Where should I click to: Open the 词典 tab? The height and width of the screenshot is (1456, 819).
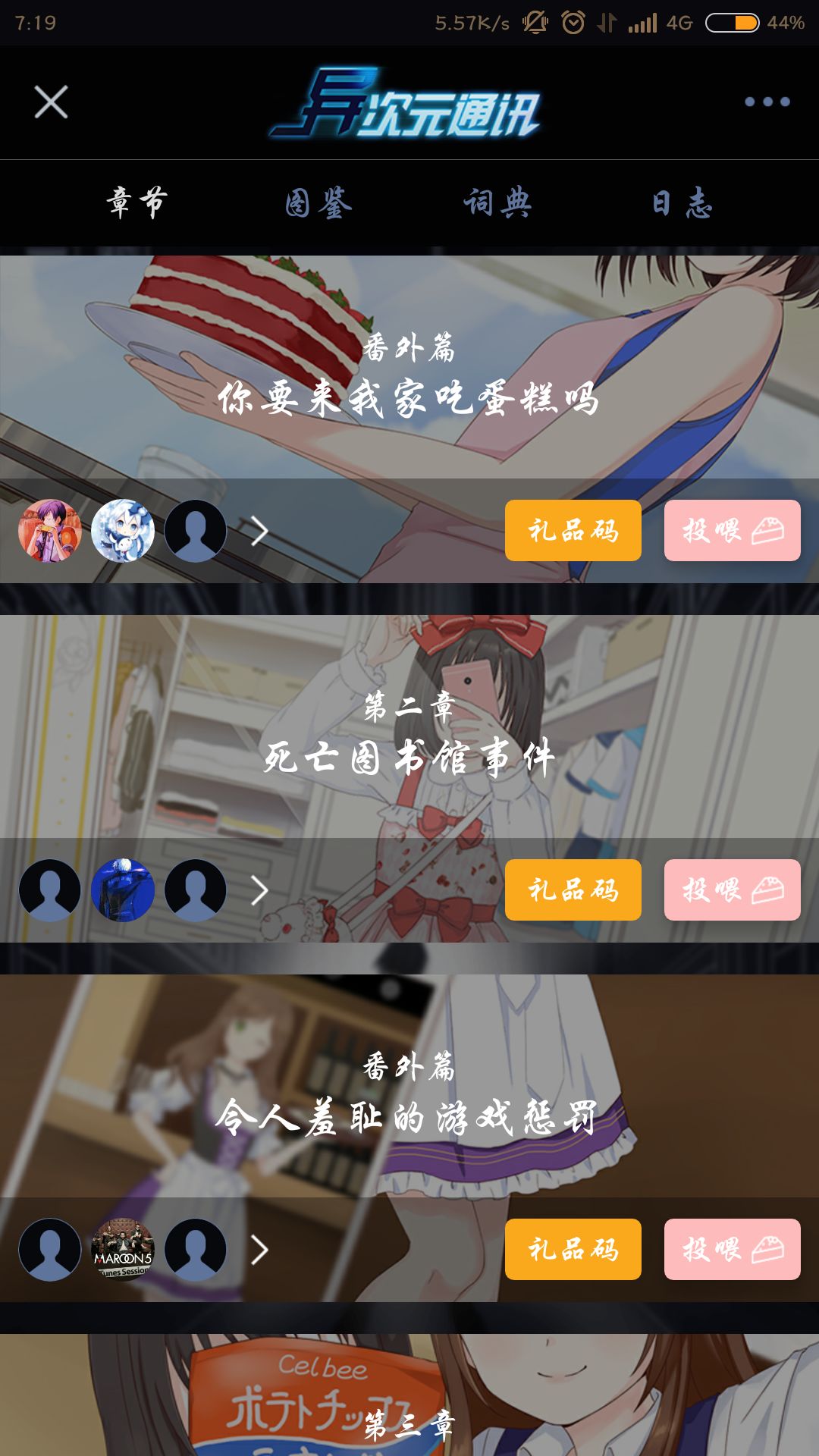pos(498,202)
